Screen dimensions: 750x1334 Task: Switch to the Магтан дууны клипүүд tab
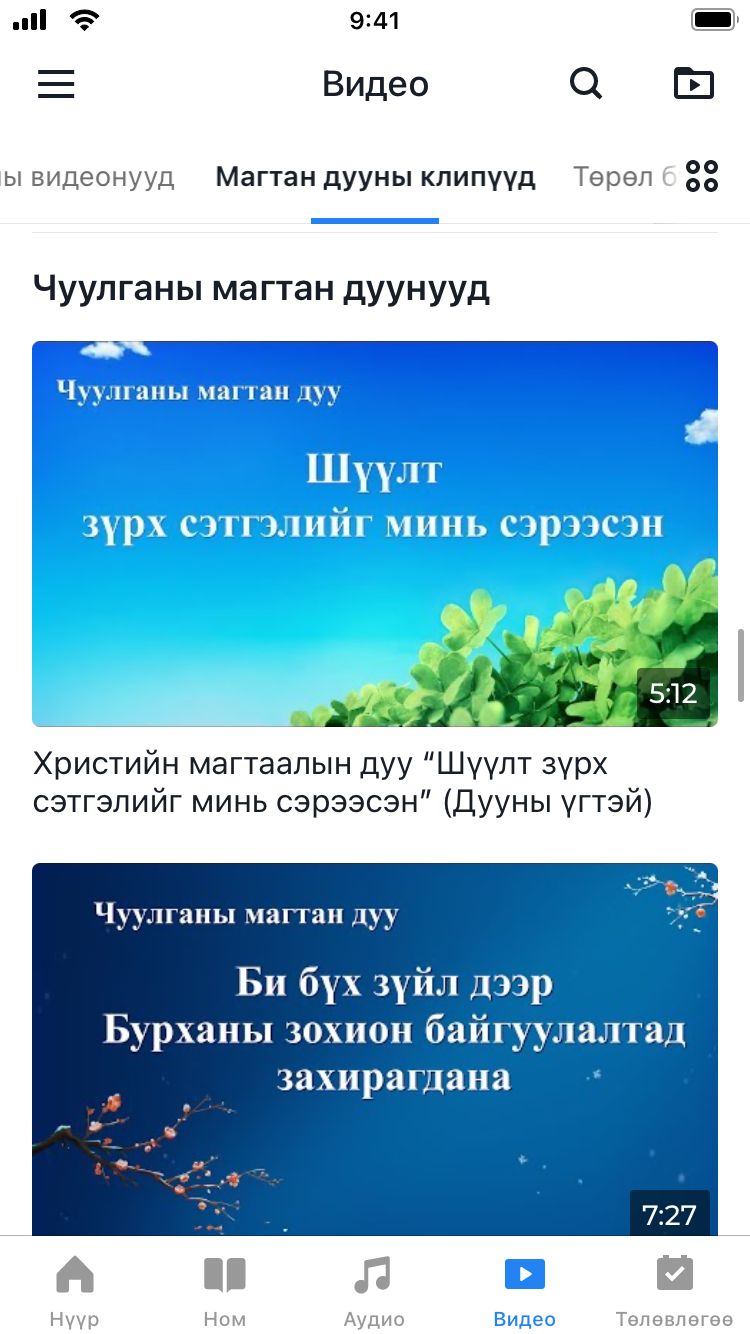tap(375, 178)
